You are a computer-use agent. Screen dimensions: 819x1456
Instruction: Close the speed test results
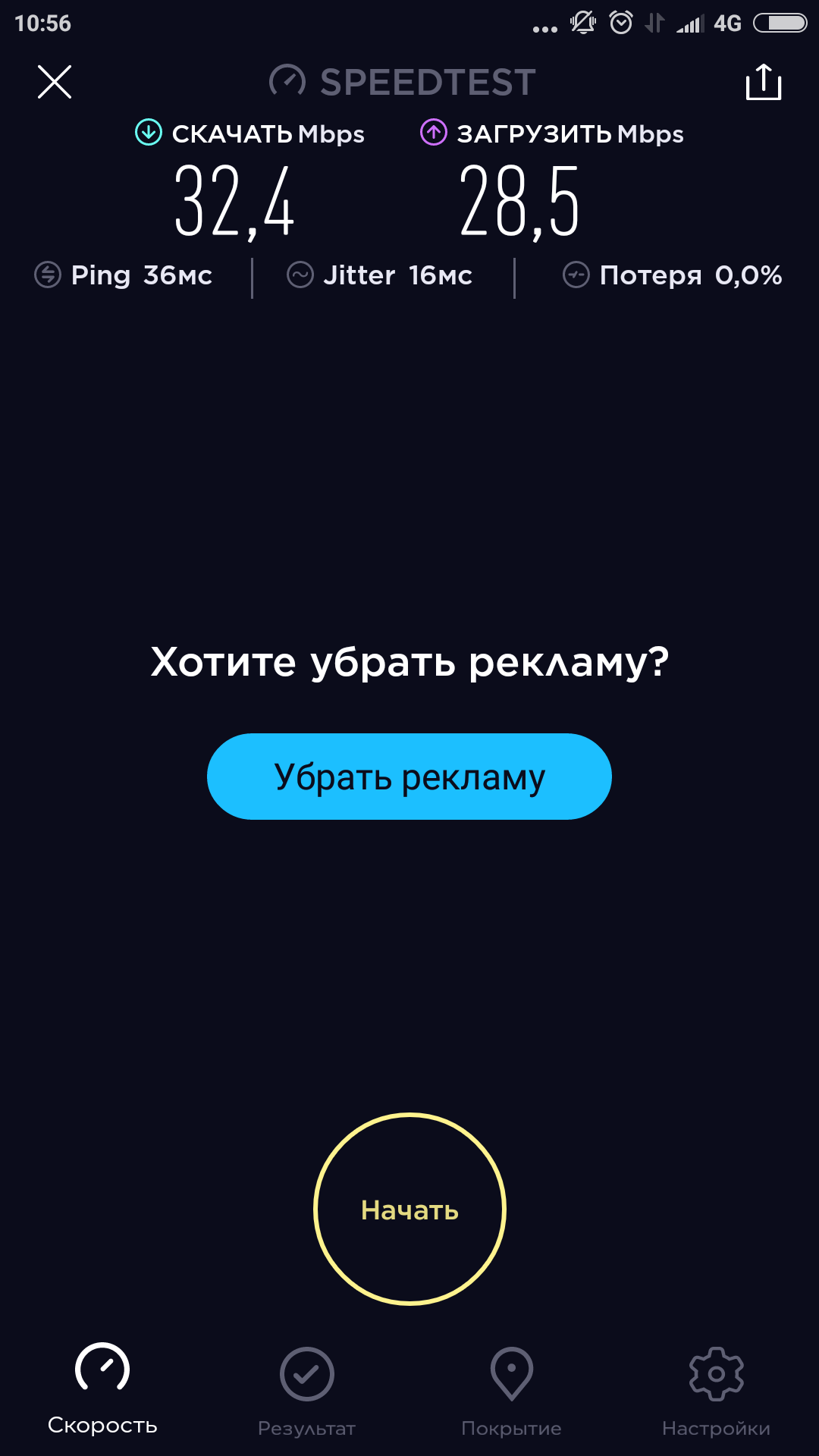55,82
